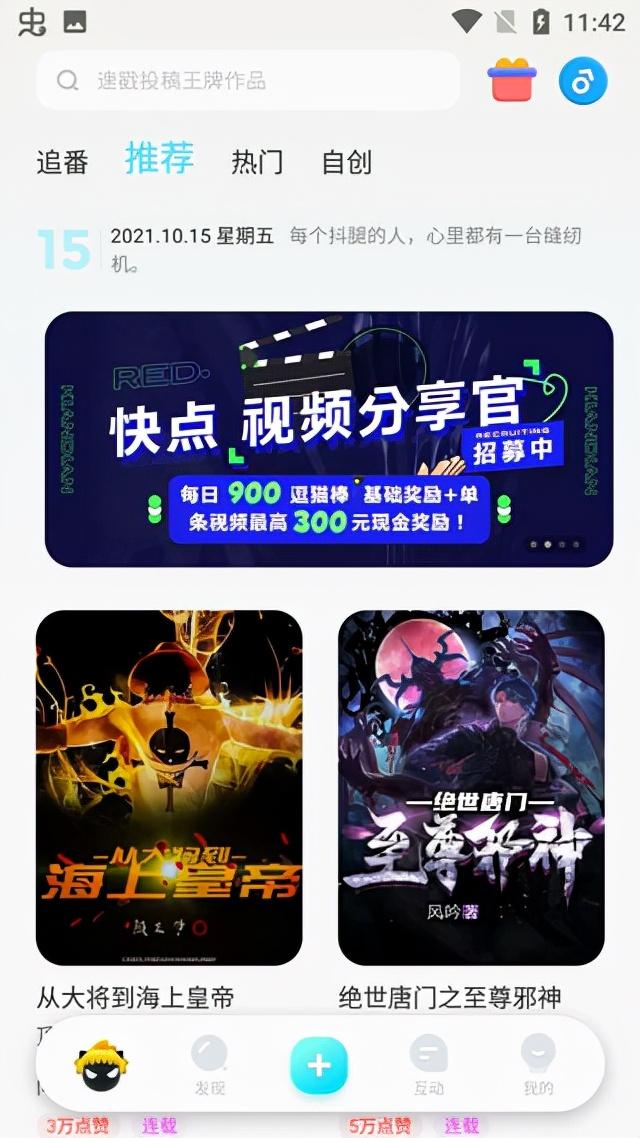Viewport: 640px width, 1138px height.
Task: Open the search box at the top
Action: pyautogui.click(x=248, y=80)
